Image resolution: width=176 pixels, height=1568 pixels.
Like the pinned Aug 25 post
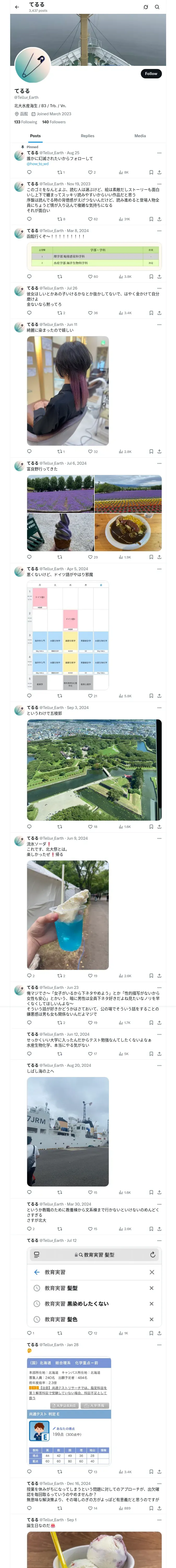point(90,172)
